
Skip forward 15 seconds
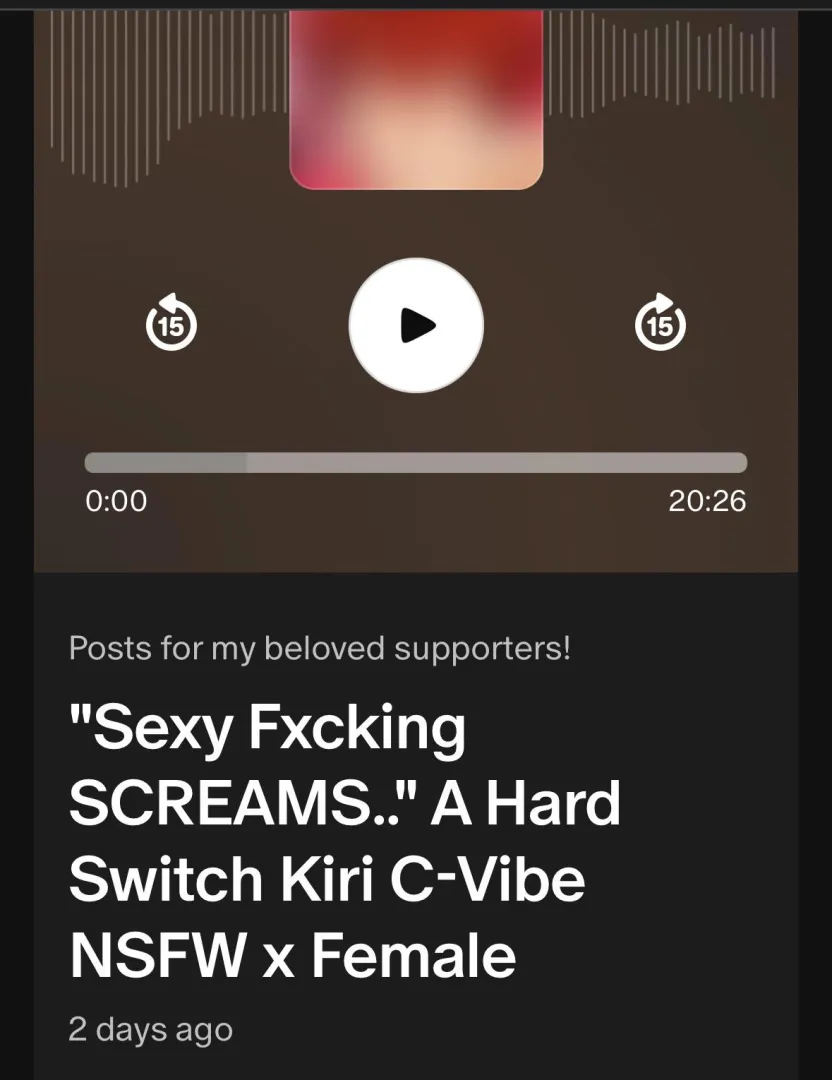661,324
